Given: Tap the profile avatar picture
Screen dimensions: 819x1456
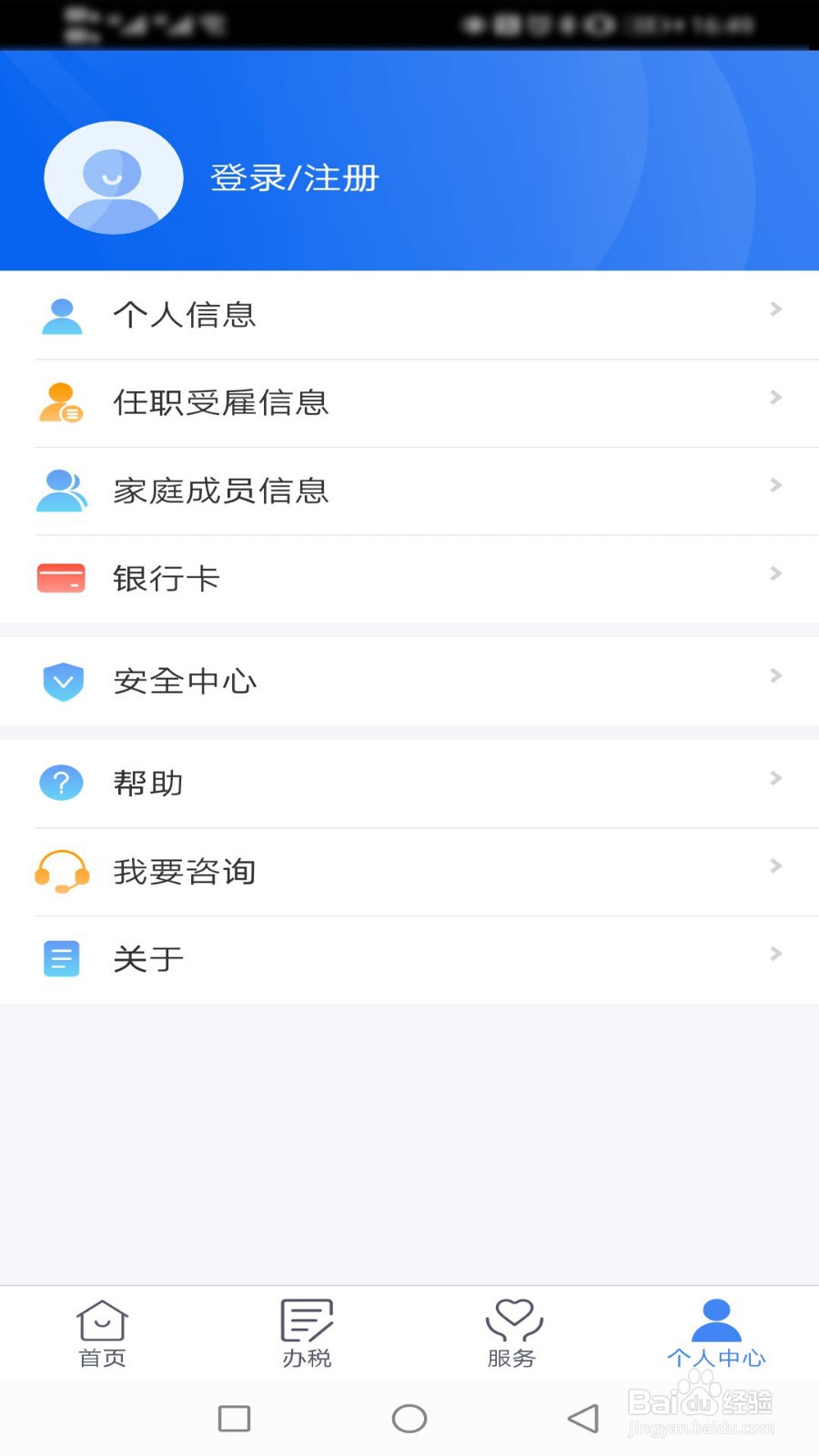Looking at the screenshot, I should (114, 177).
